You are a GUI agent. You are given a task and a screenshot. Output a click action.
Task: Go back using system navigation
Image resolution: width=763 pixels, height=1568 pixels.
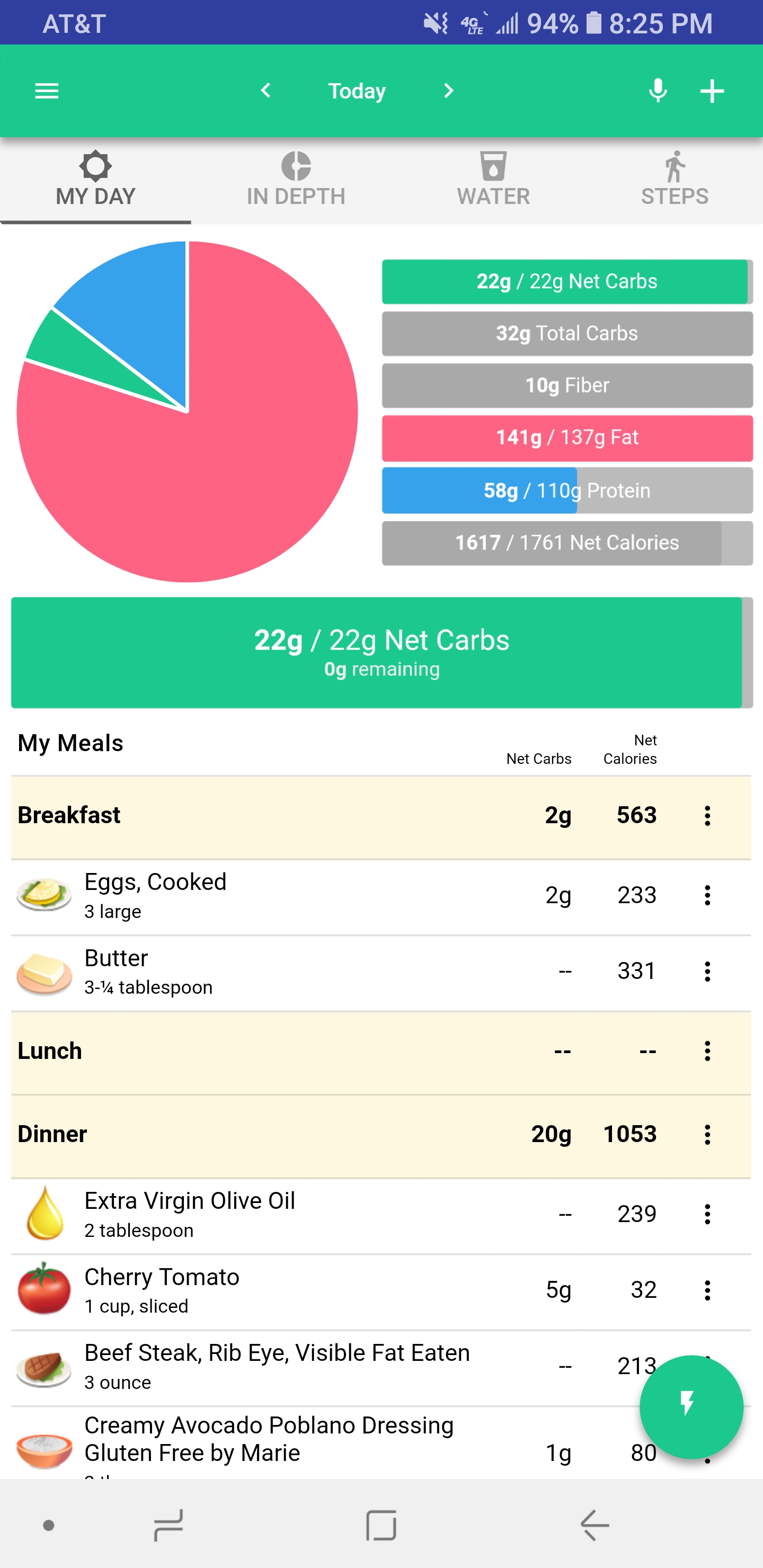pos(595,1526)
